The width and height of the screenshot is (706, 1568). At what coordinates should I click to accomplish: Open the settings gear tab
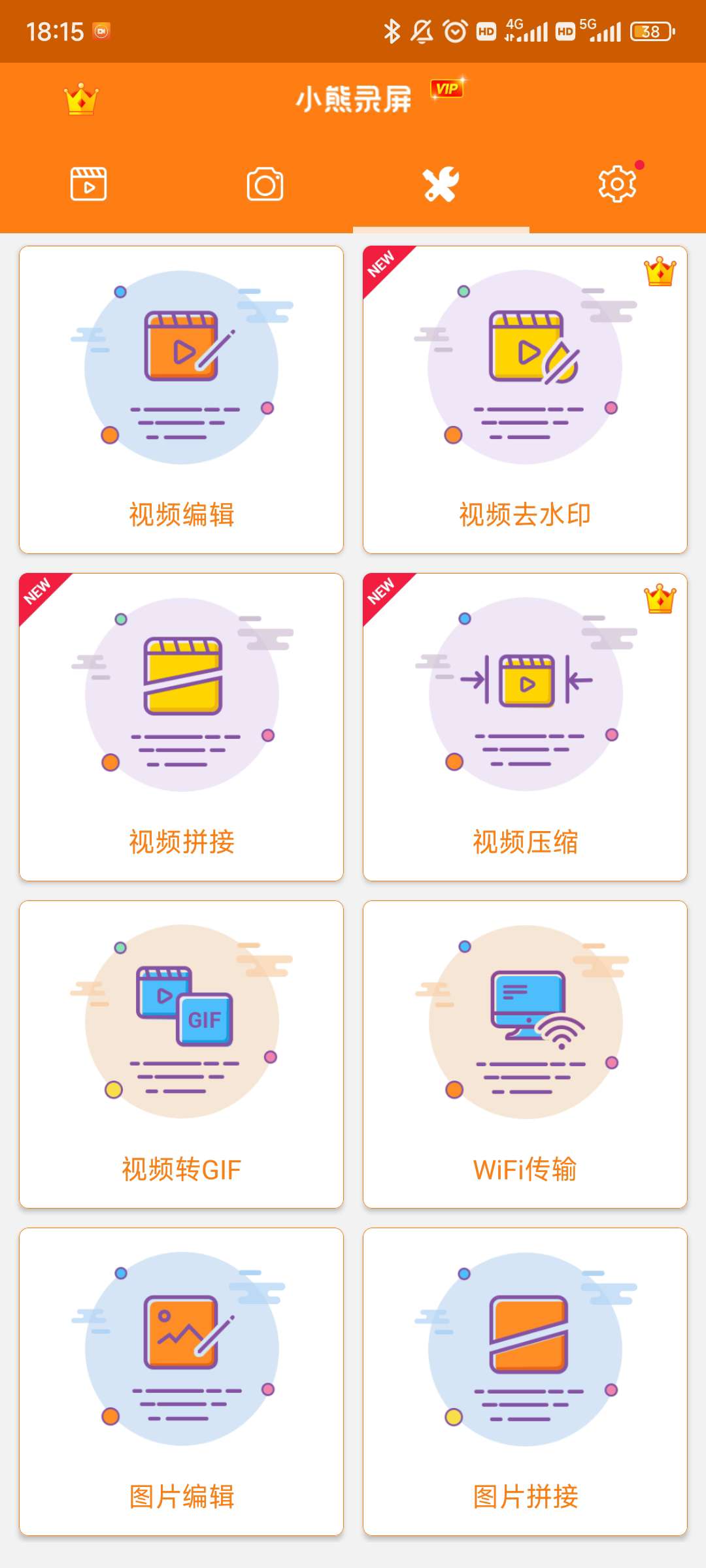pyautogui.click(x=617, y=184)
